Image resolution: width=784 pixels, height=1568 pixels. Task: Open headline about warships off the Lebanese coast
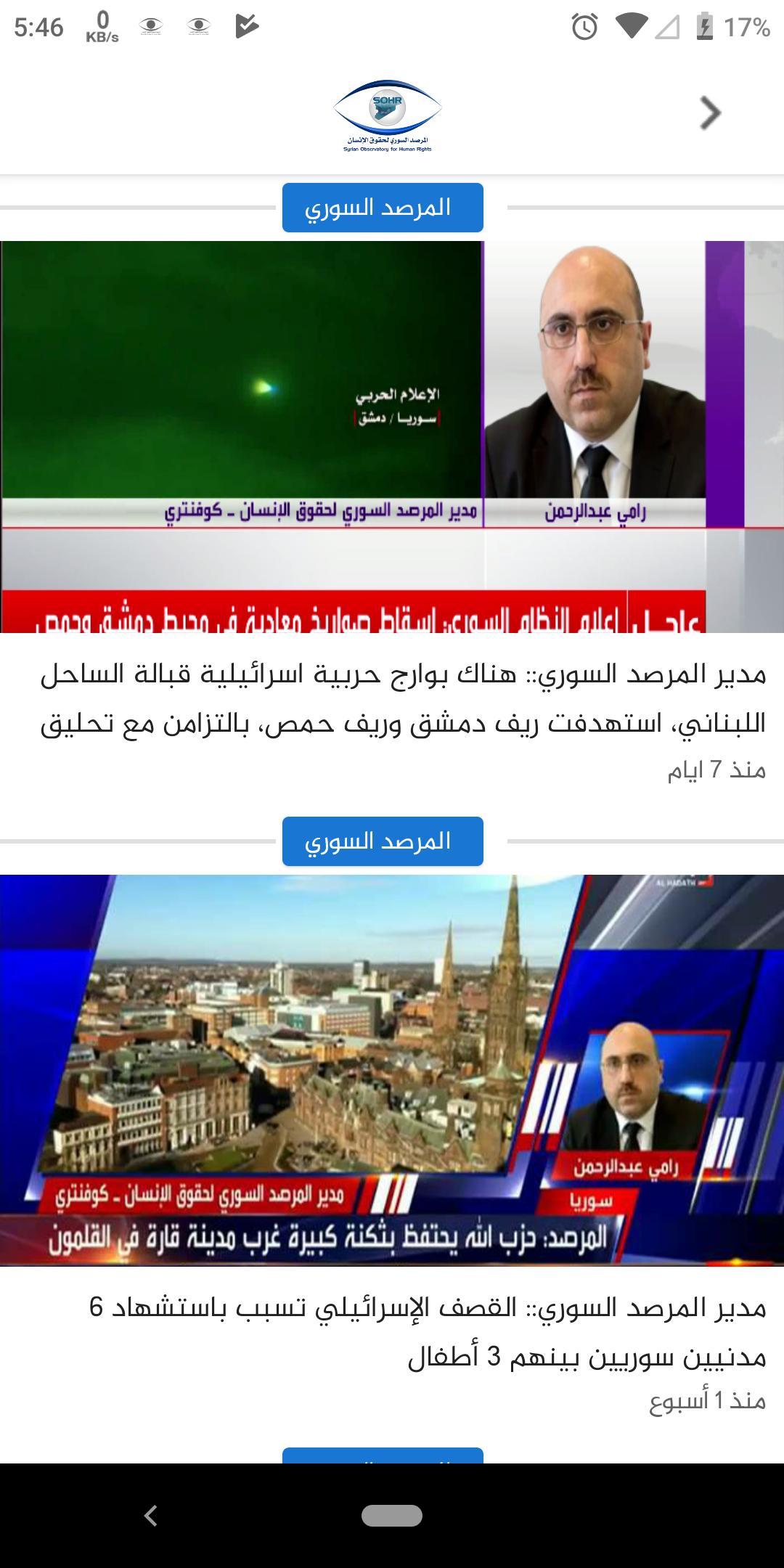pyautogui.click(x=403, y=700)
